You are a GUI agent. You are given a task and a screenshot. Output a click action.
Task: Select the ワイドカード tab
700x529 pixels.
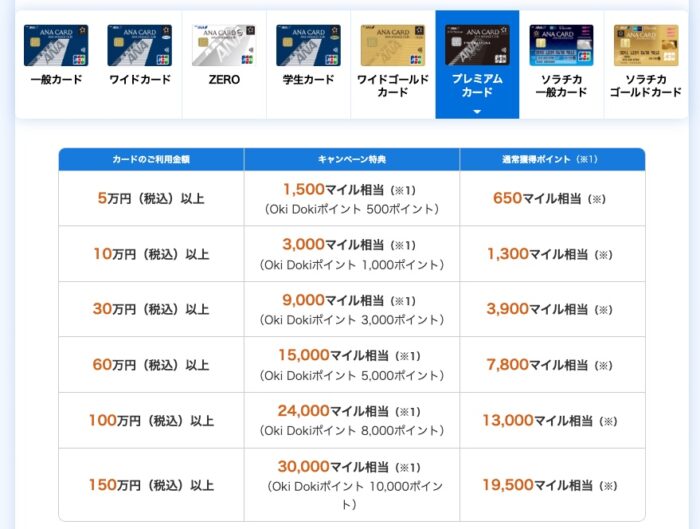click(x=140, y=62)
